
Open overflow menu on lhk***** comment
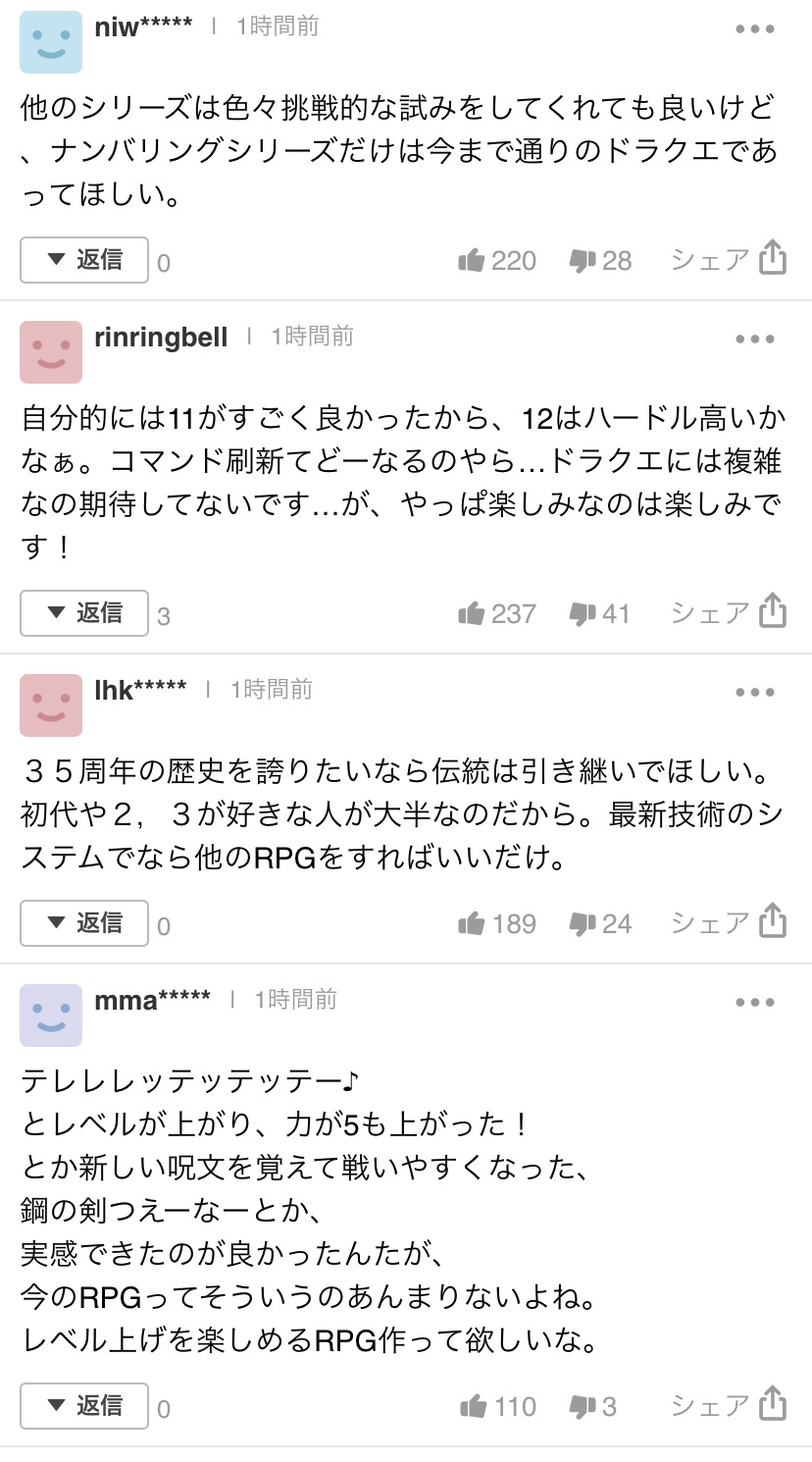755,693
